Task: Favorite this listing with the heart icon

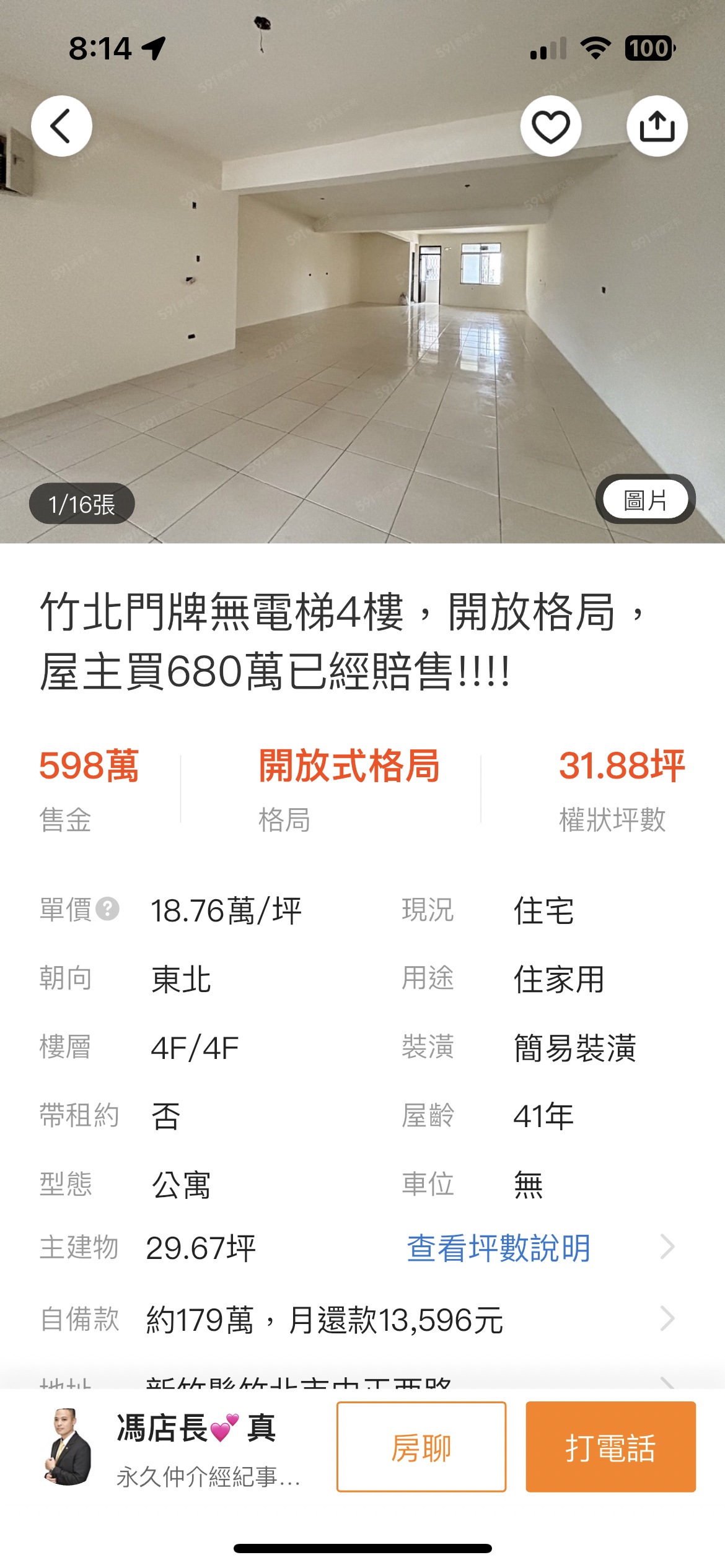Action: click(550, 126)
